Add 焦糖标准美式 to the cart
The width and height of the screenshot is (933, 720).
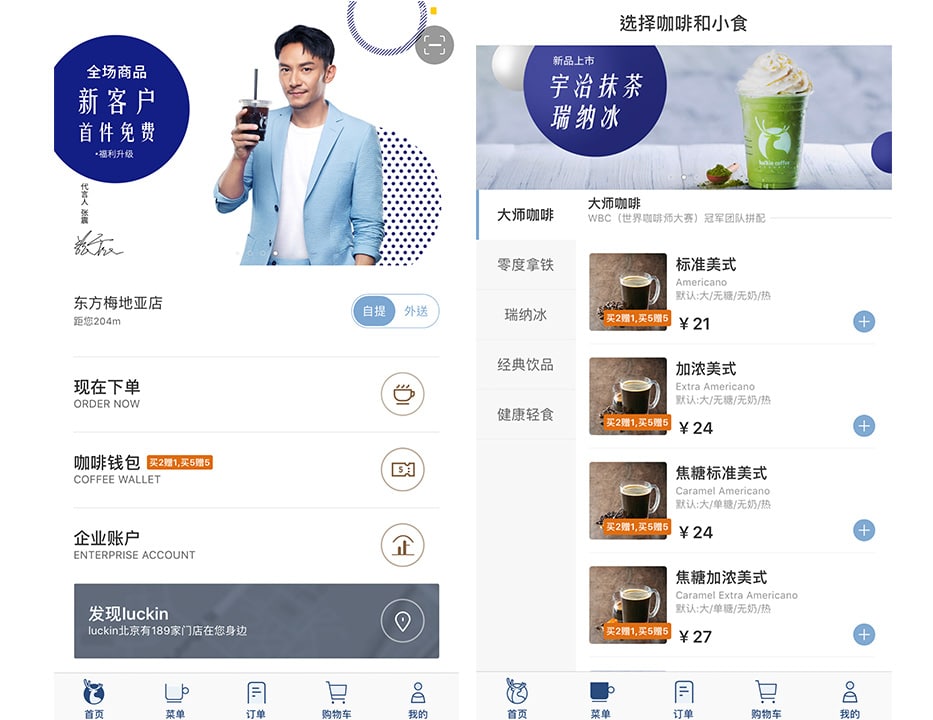864,530
